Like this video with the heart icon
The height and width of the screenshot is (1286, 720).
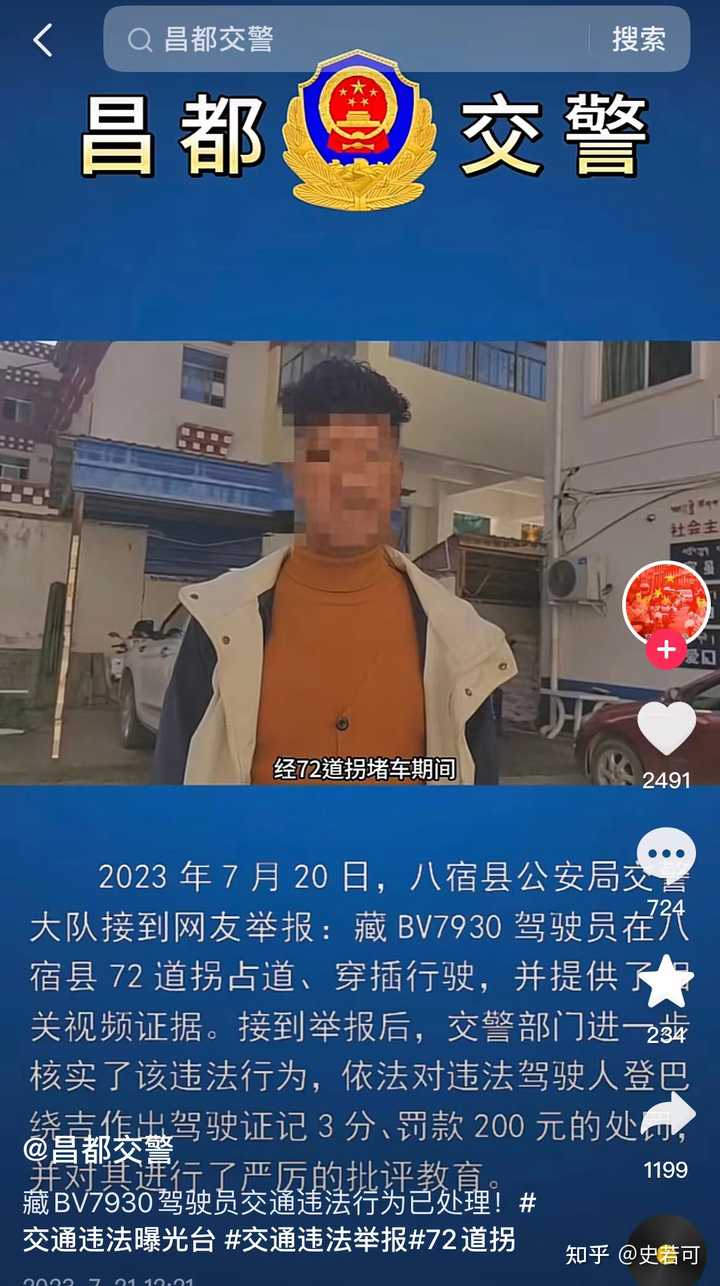[666, 730]
